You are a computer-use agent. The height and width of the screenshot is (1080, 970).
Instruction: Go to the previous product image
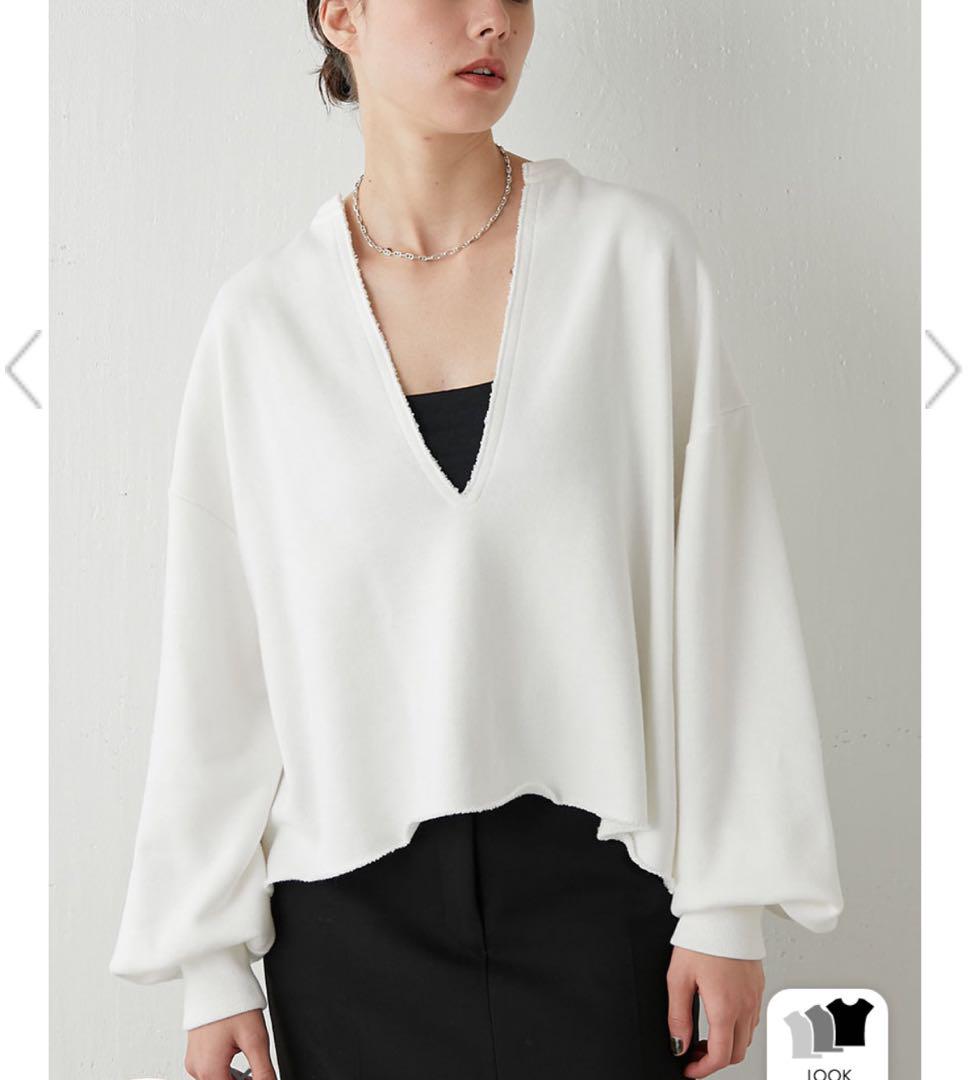click(x=24, y=369)
